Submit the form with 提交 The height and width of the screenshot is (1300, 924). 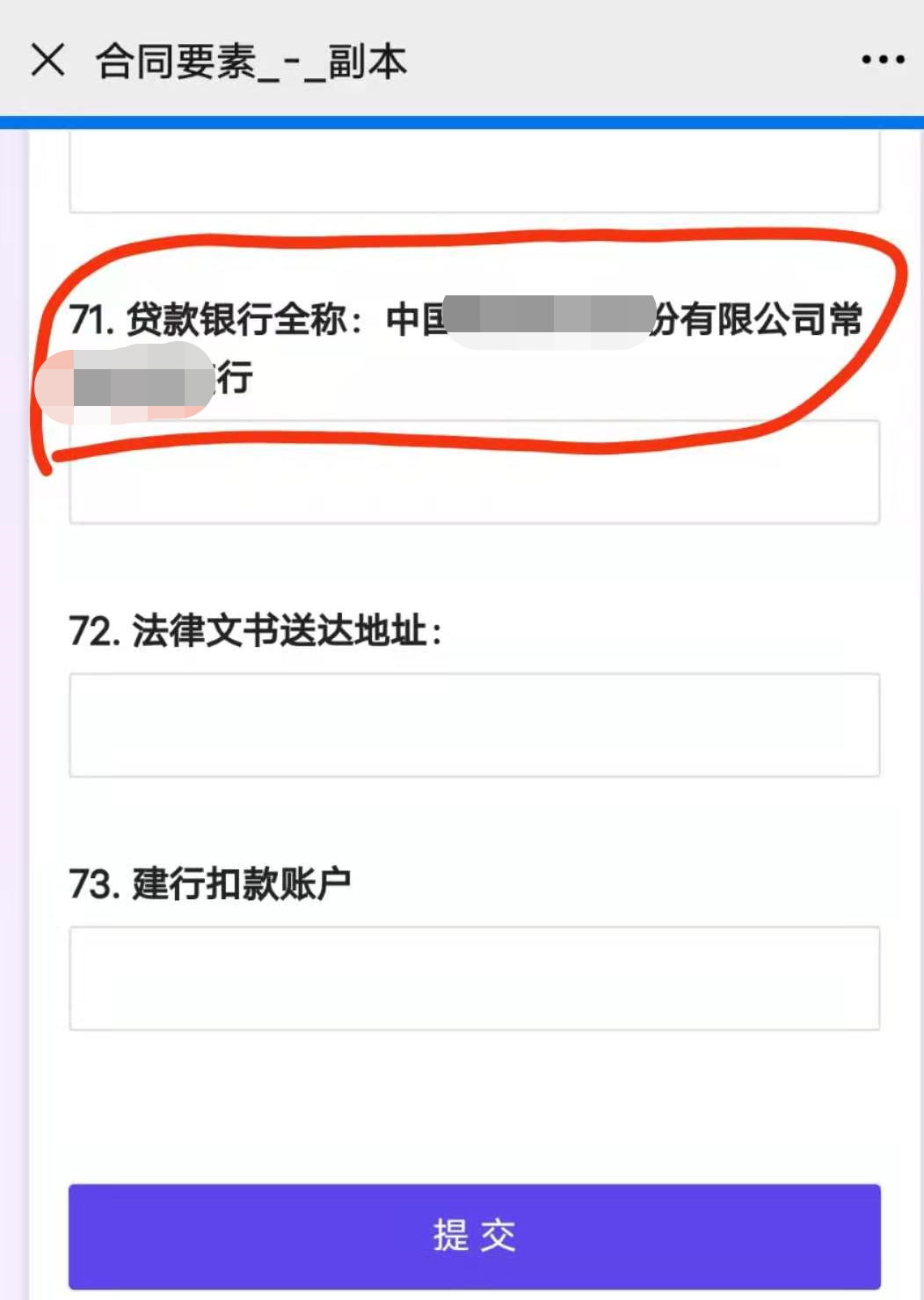[x=474, y=1236]
